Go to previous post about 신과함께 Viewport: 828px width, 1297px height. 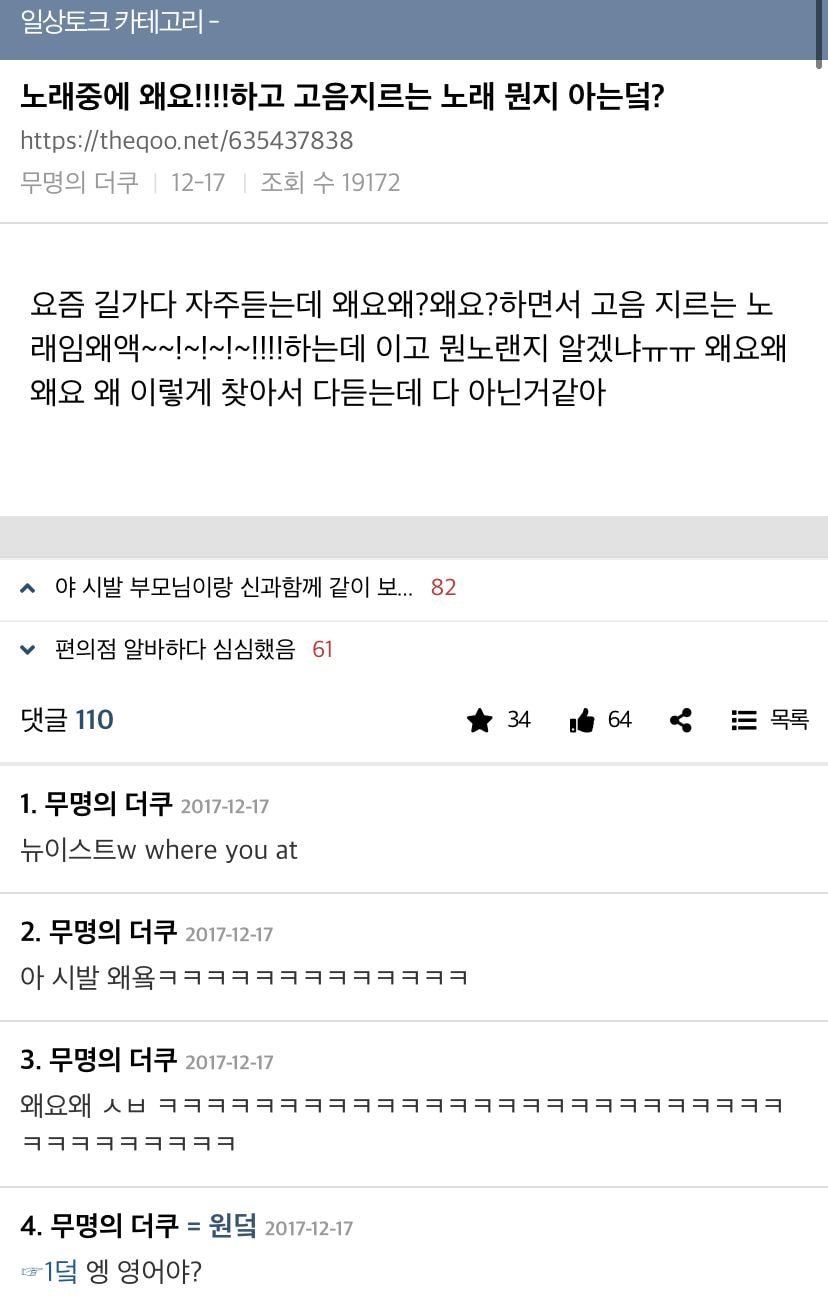click(233, 588)
